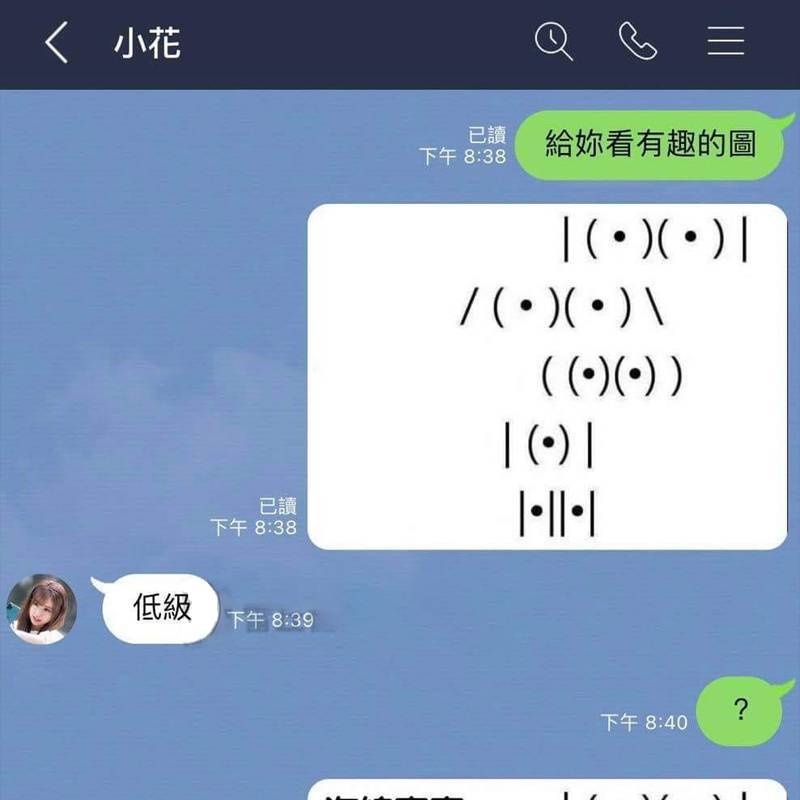Open 小花's profile picture
This screenshot has height=800, width=800.
click(x=42, y=608)
